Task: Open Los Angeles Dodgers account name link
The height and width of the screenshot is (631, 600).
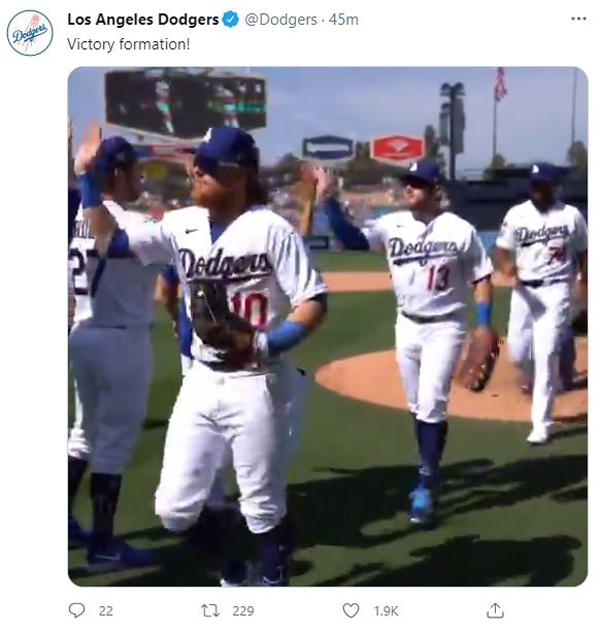Action: pyautogui.click(x=143, y=20)
